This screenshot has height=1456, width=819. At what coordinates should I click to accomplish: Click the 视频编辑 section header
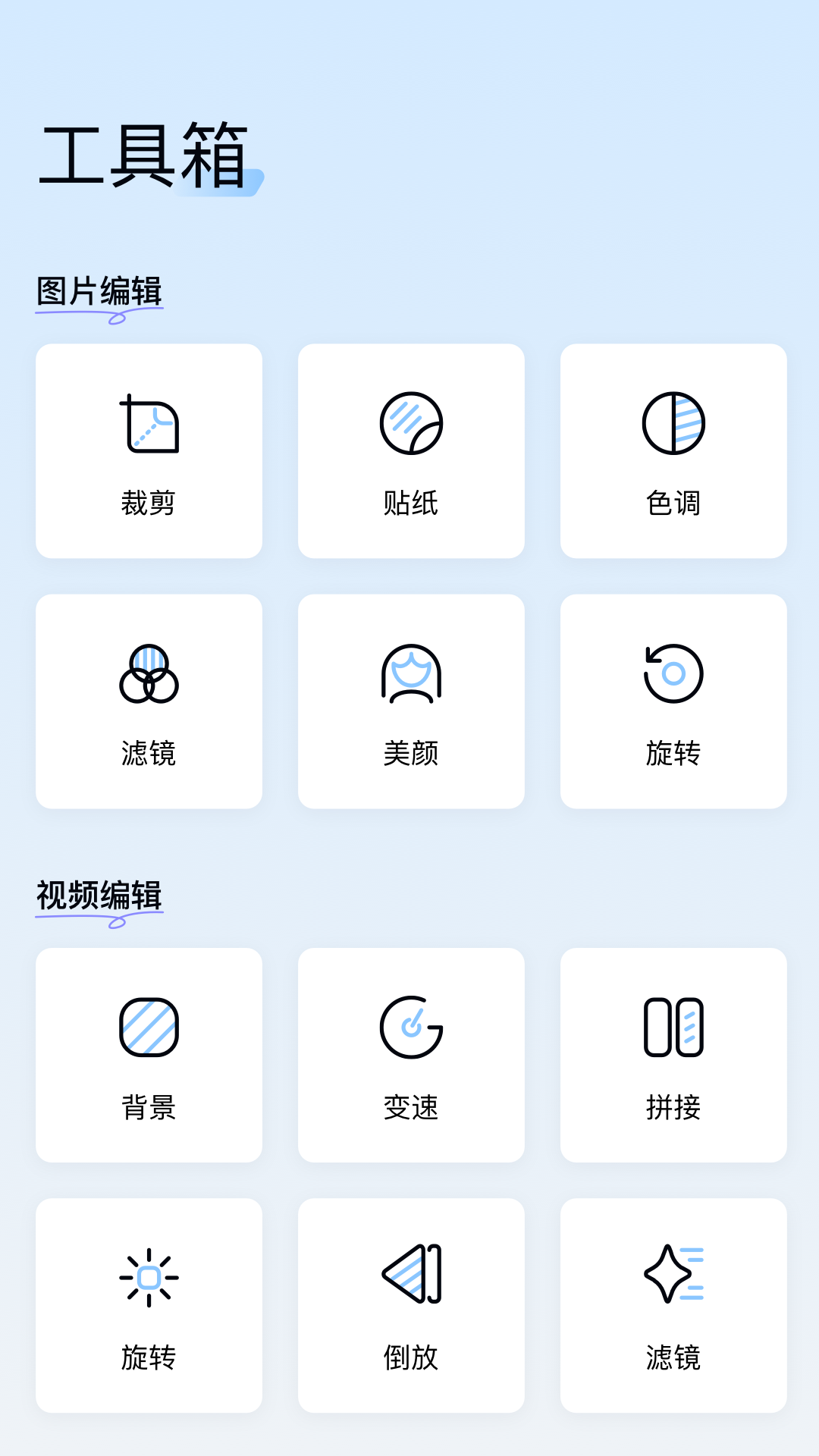click(99, 895)
